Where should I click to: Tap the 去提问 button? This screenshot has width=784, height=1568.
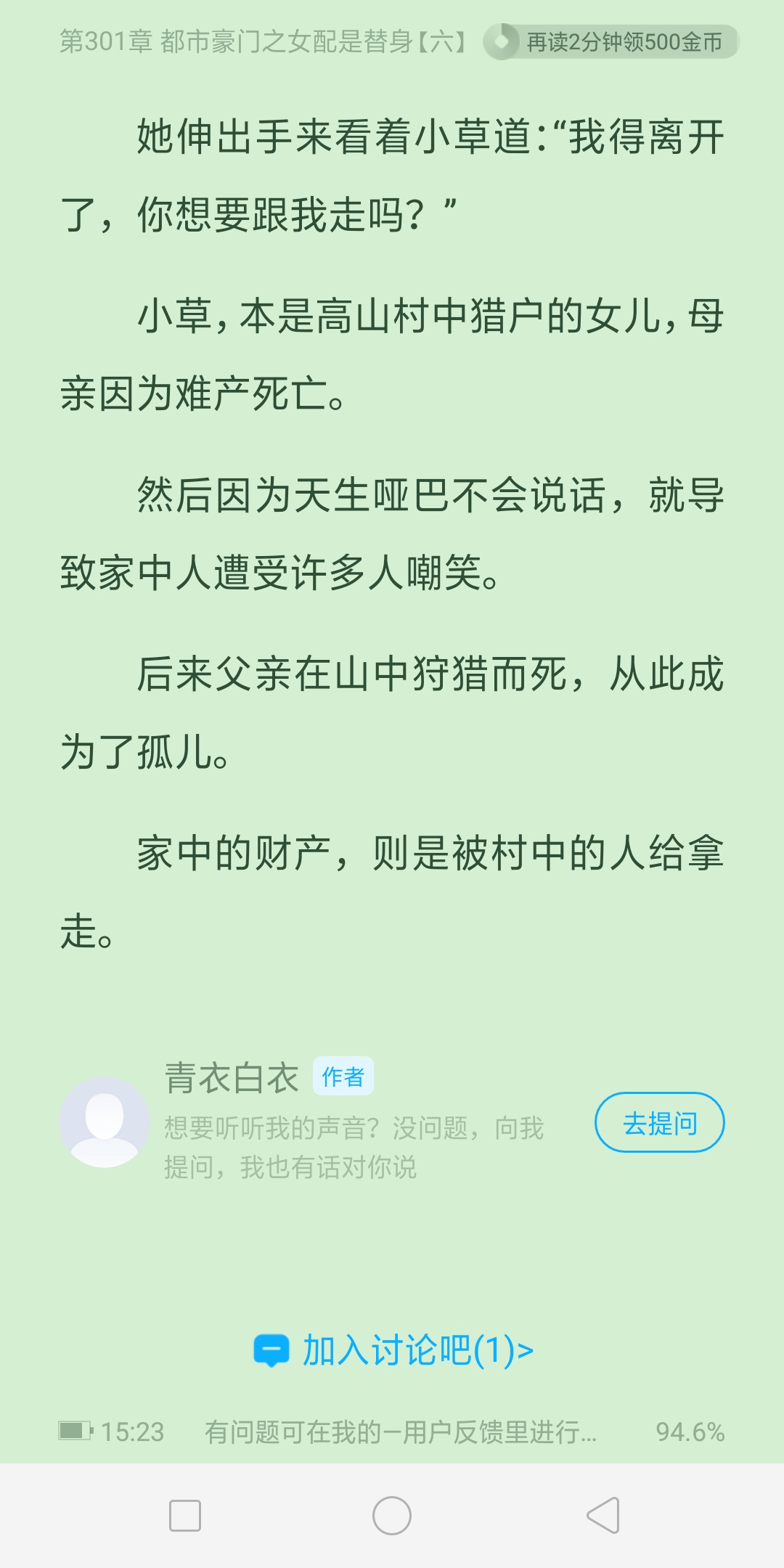tap(659, 1122)
